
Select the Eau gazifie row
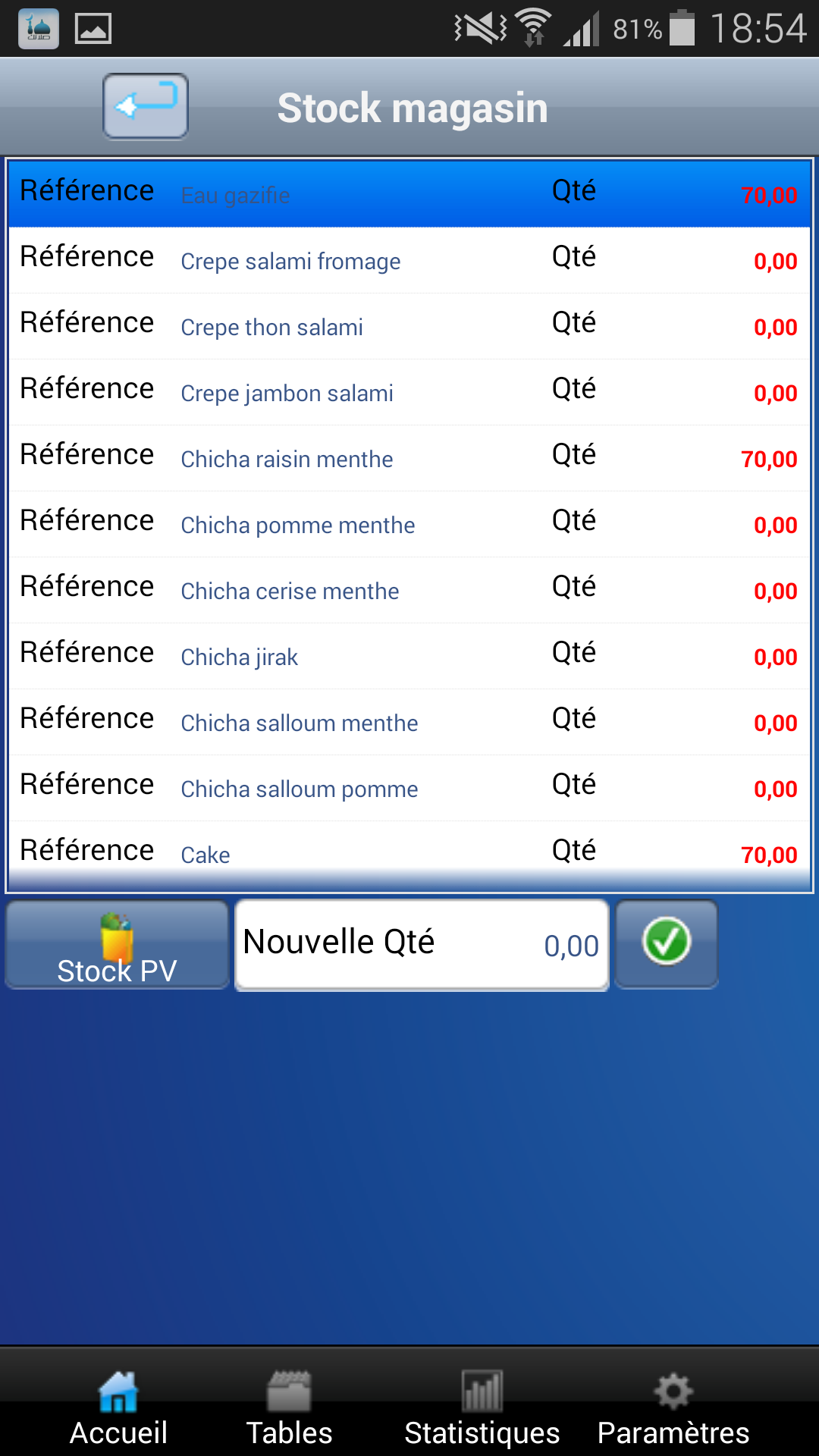pyautogui.click(x=409, y=194)
